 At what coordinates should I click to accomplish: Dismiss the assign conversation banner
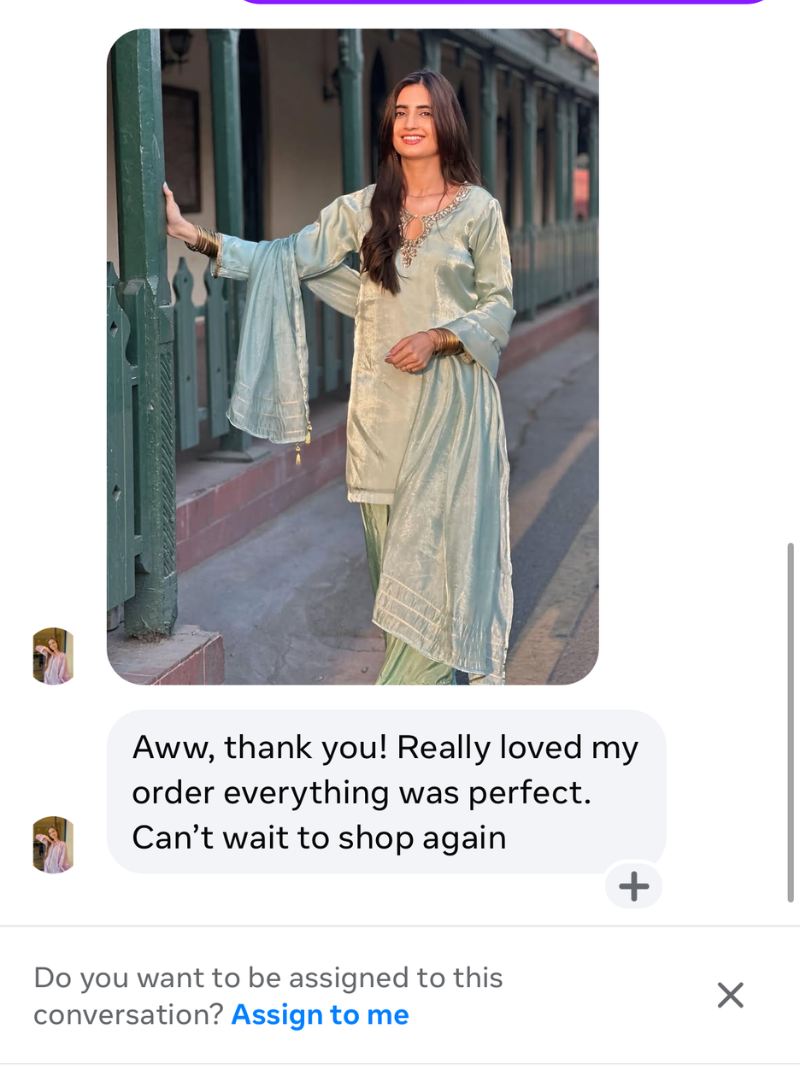[730, 995]
